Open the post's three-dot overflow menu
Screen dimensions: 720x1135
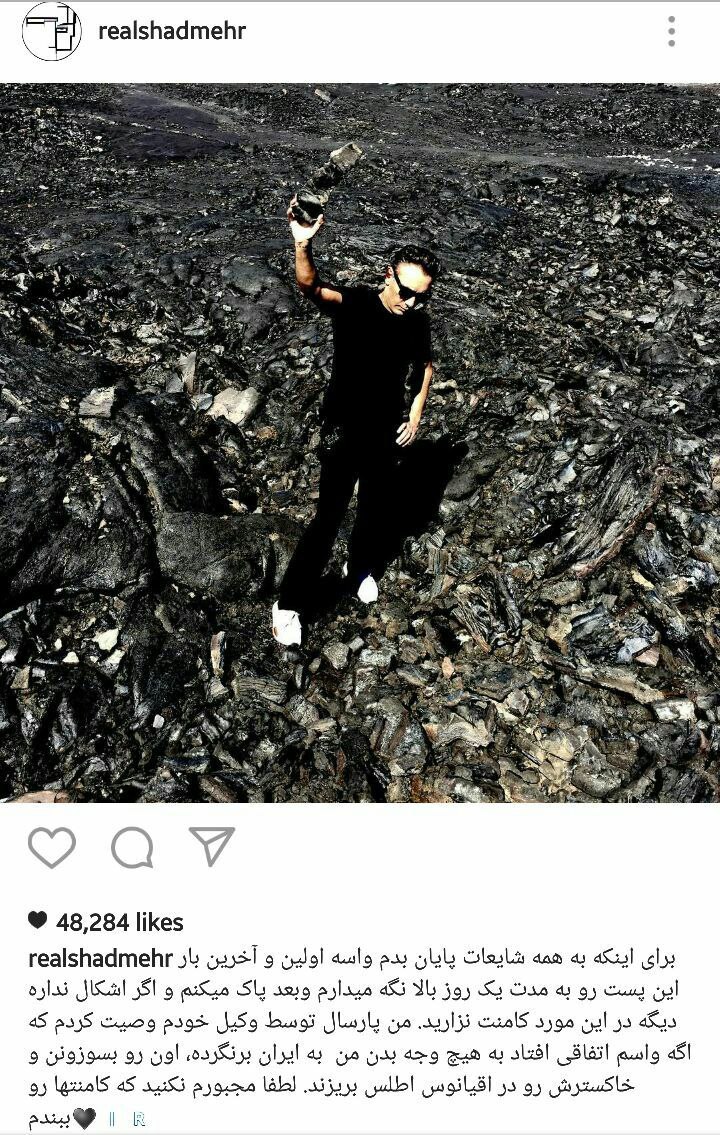671,32
